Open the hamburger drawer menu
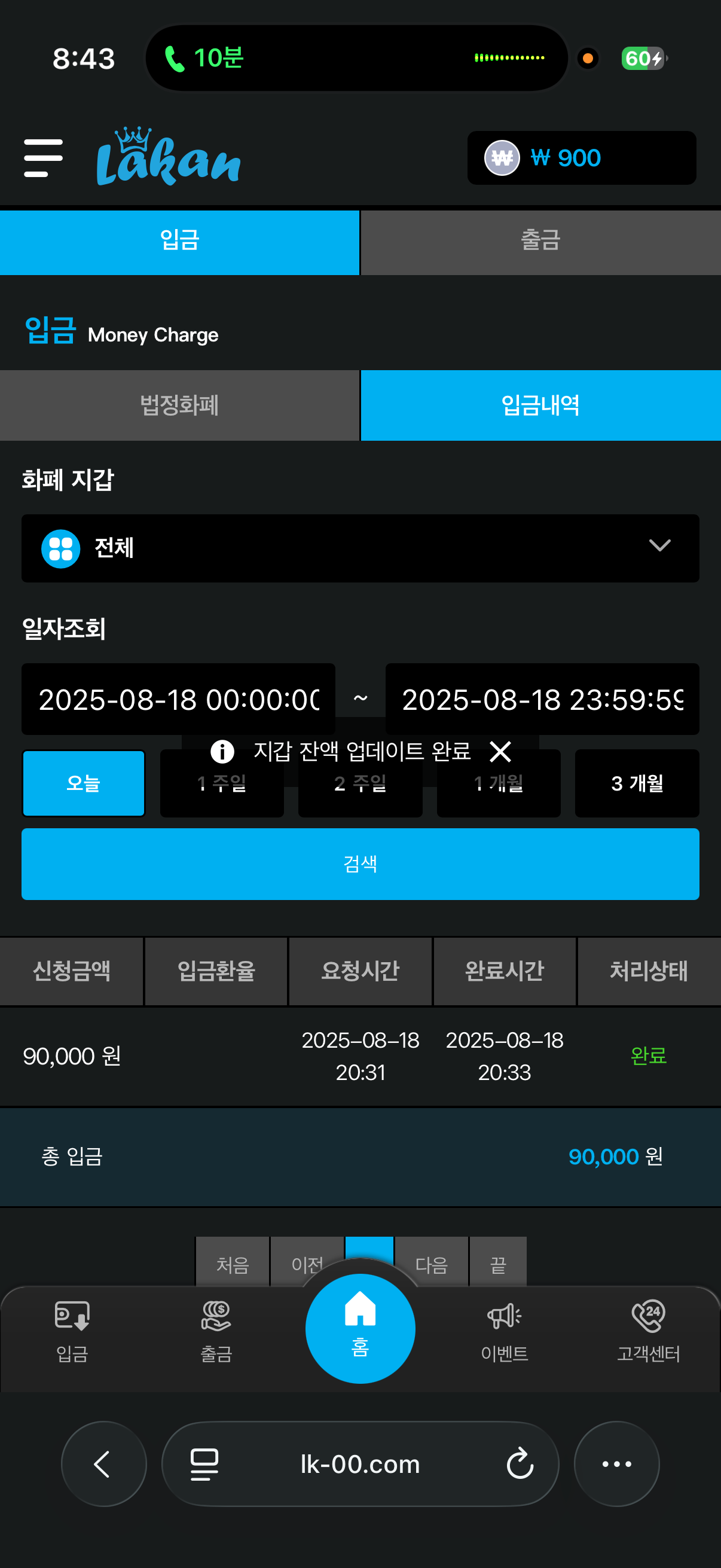This screenshot has width=721, height=1568. tap(43, 158)
